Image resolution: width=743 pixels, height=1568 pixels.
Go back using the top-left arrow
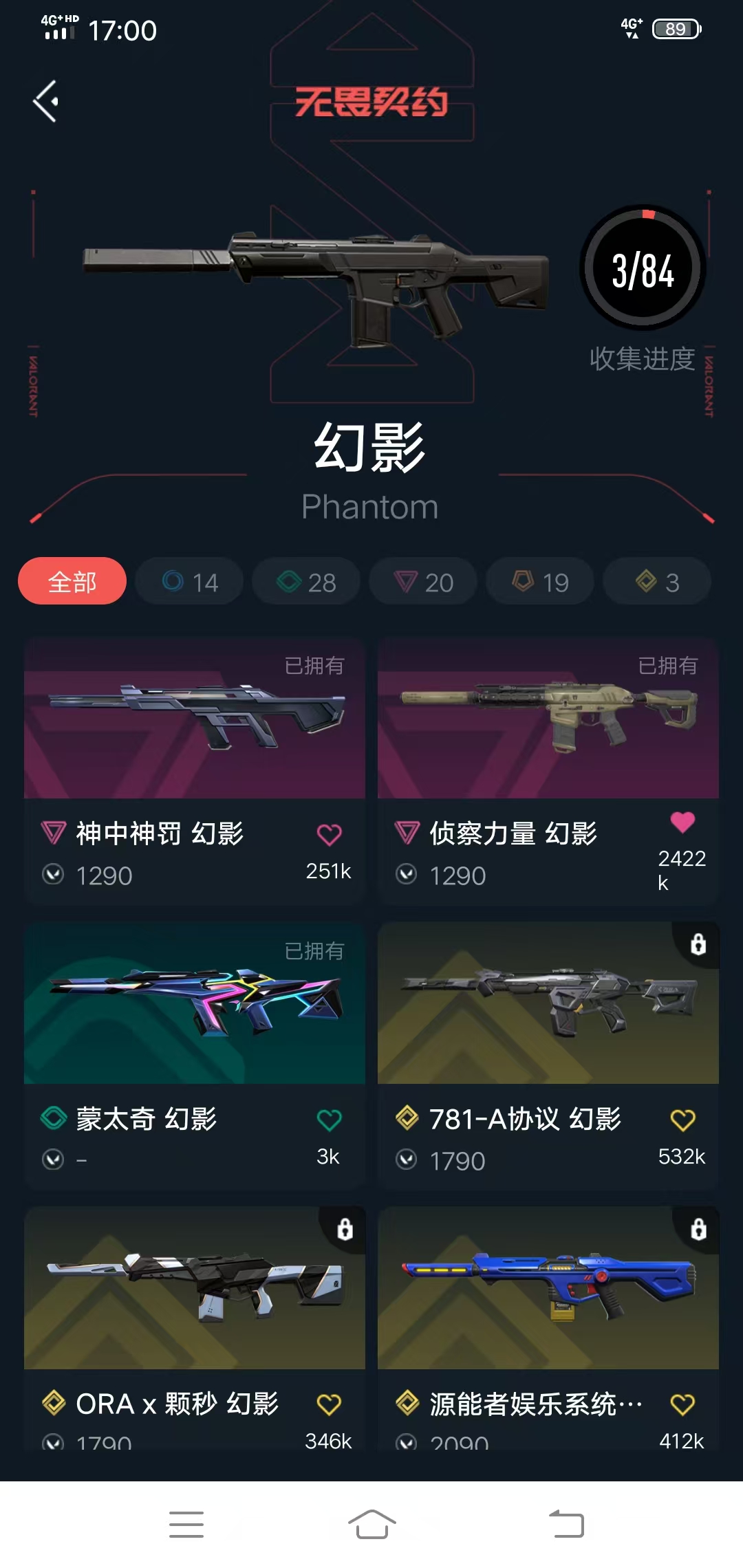point(45,101)
